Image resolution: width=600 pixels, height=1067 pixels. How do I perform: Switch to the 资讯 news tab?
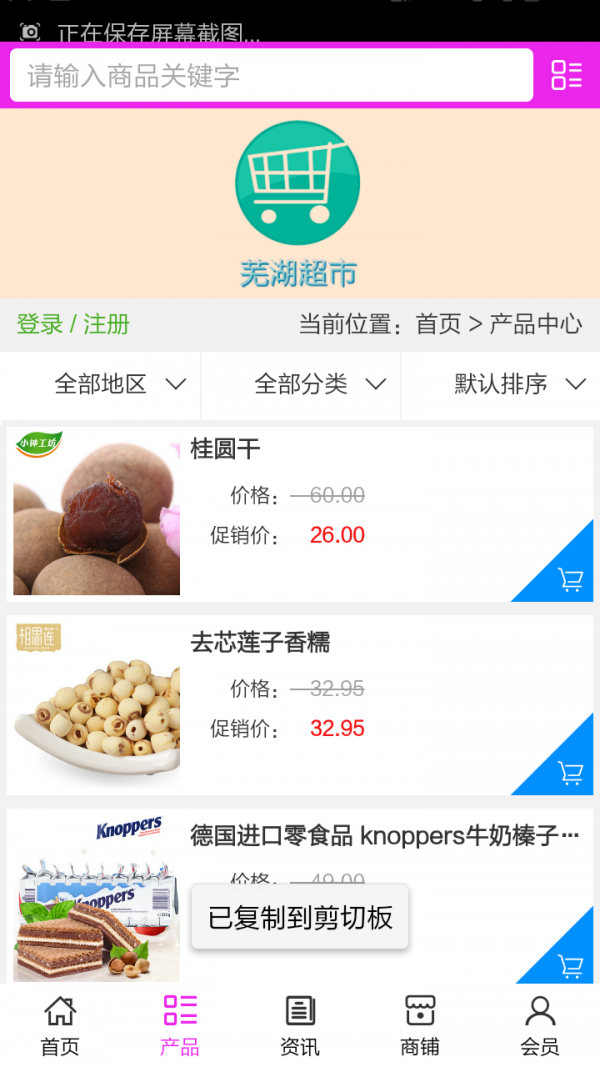click(300, 1025)
